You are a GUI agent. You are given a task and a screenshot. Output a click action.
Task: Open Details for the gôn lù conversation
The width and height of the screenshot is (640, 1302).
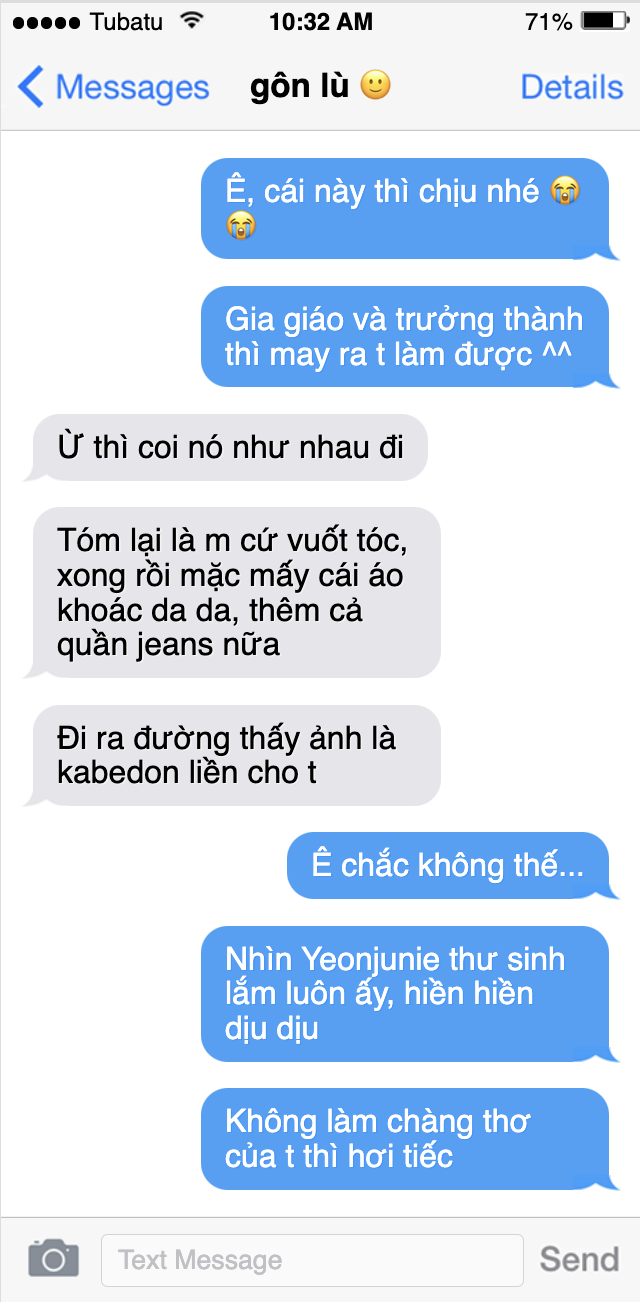click(x=571, y=87)
